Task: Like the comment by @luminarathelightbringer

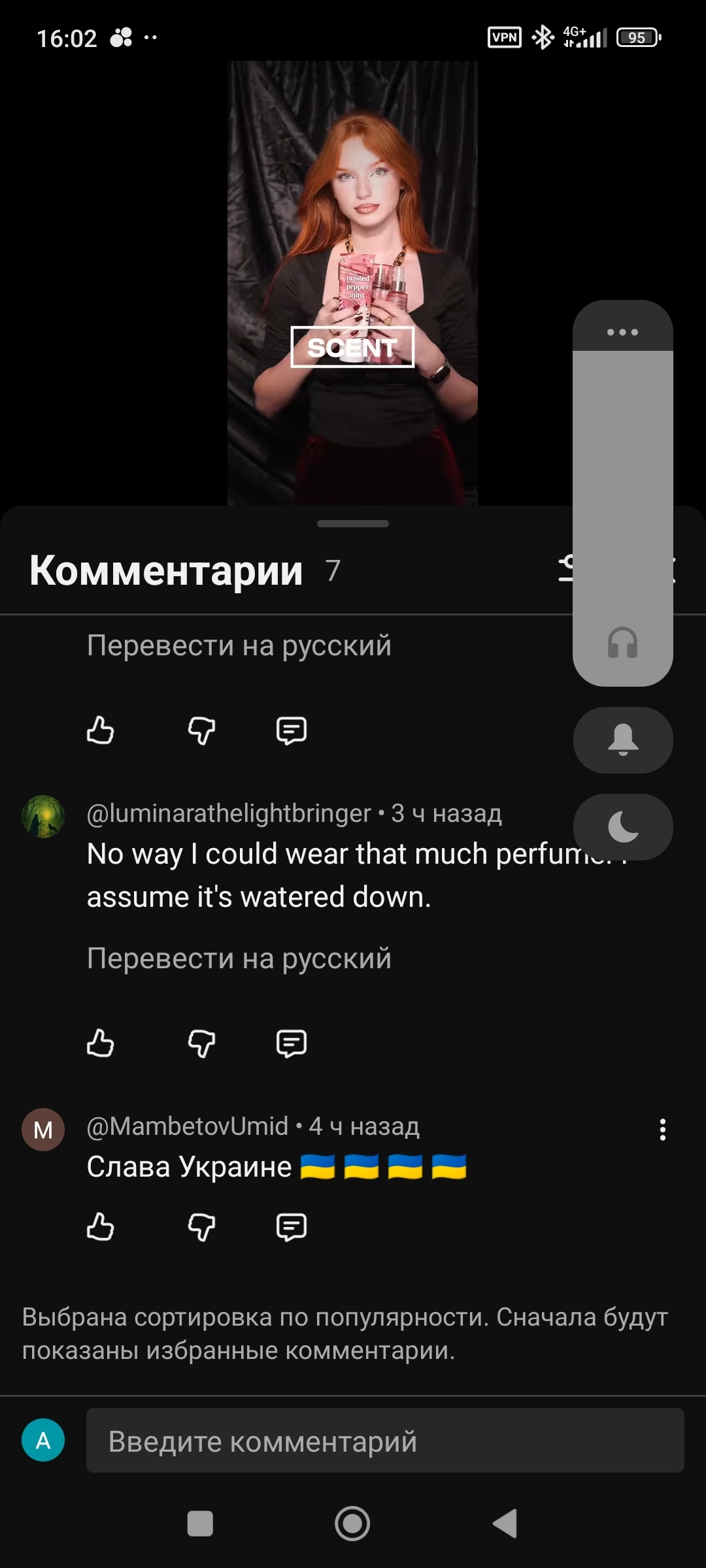Action: (100, 1043)
